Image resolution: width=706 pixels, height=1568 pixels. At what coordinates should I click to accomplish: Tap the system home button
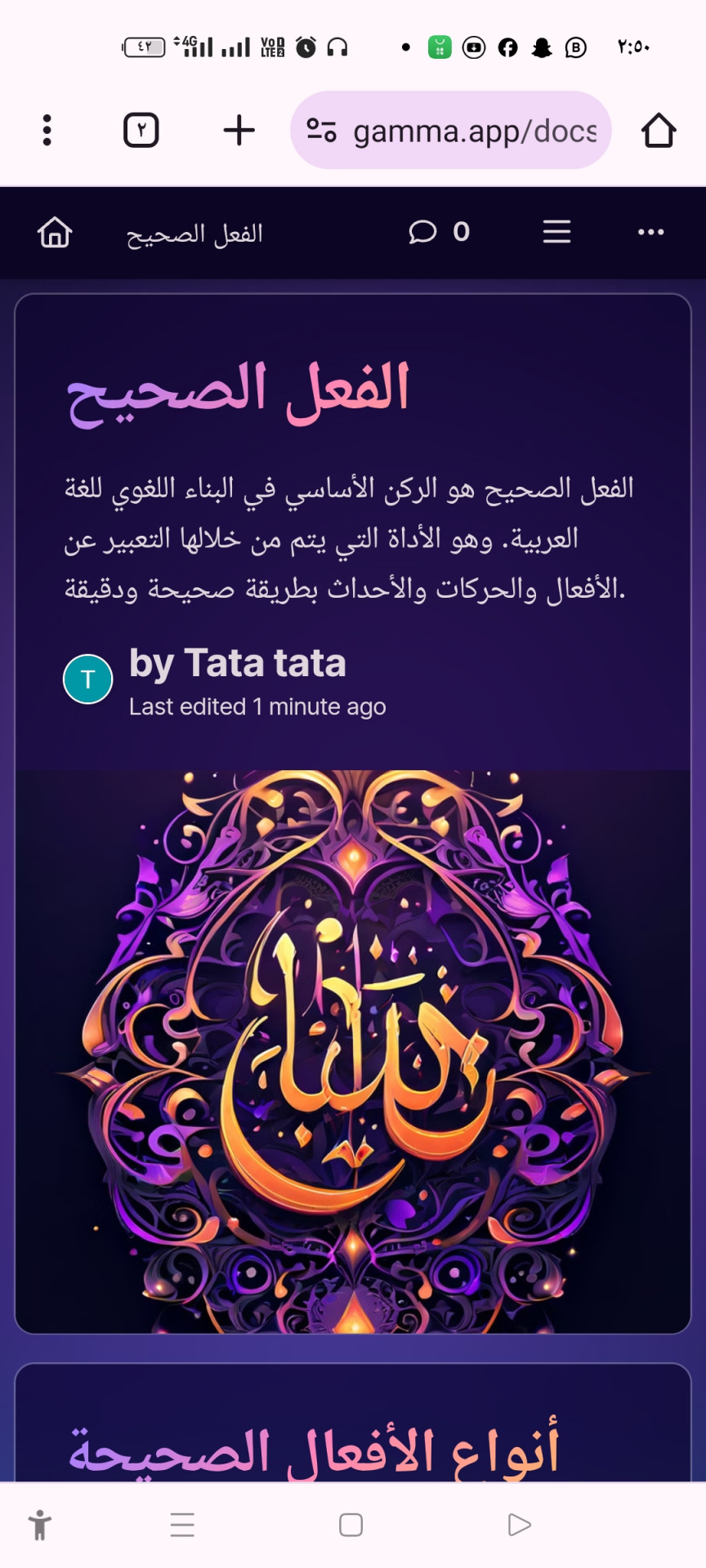[x=351, y=1525]
